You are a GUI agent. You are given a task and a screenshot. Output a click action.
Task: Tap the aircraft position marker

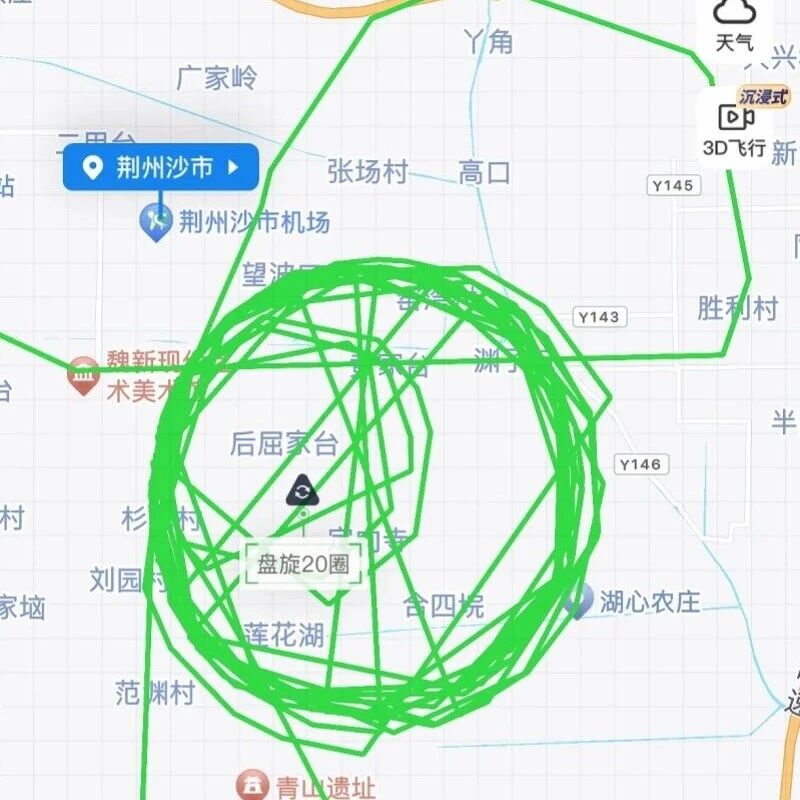302,490
